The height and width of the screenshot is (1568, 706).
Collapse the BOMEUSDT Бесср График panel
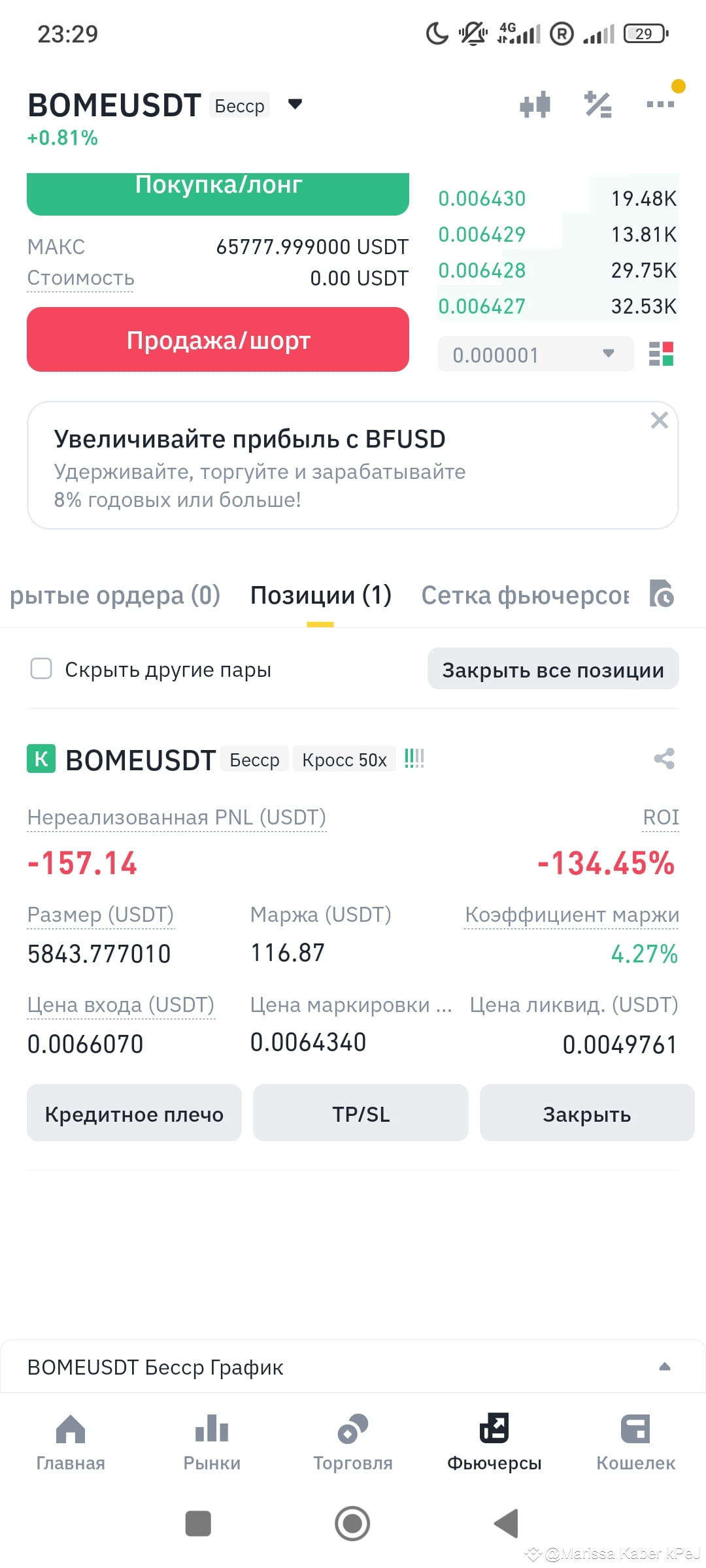pos(665,1365)
